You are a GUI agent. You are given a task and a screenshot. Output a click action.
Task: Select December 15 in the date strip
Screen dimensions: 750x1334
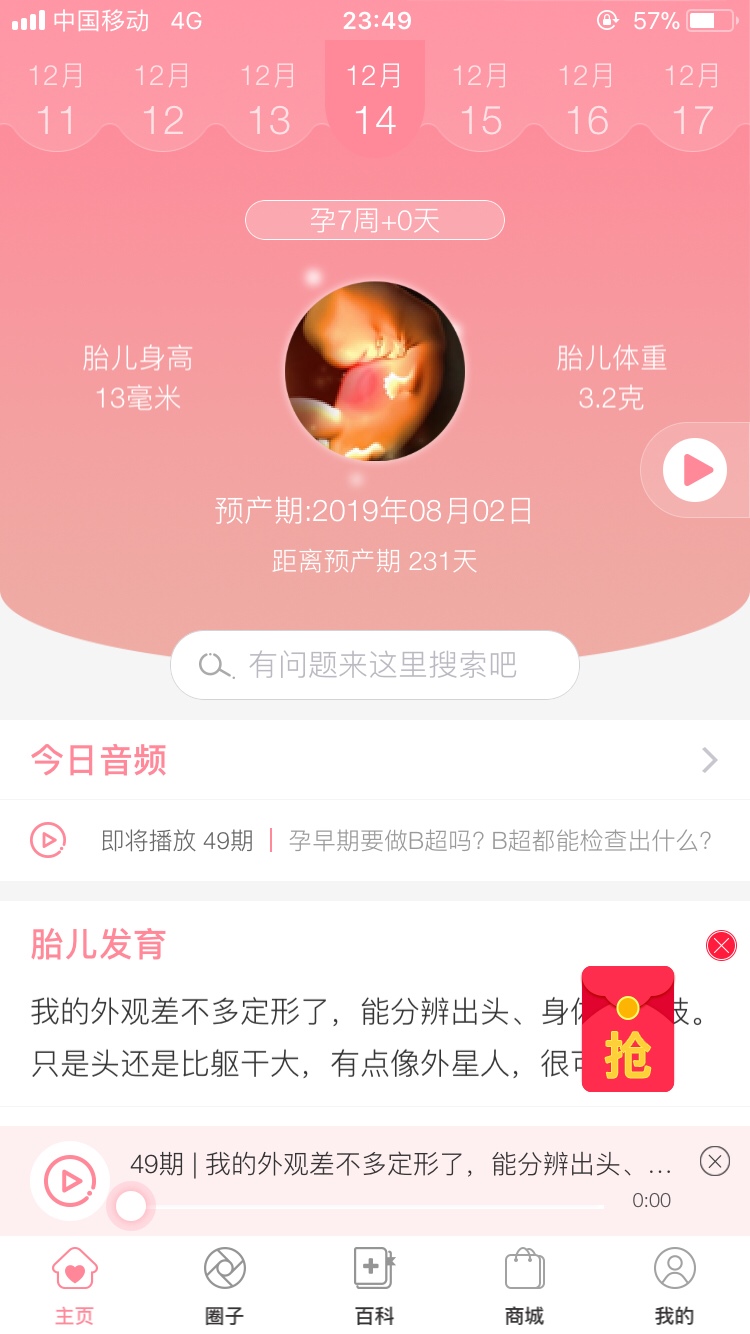(481, 100)
